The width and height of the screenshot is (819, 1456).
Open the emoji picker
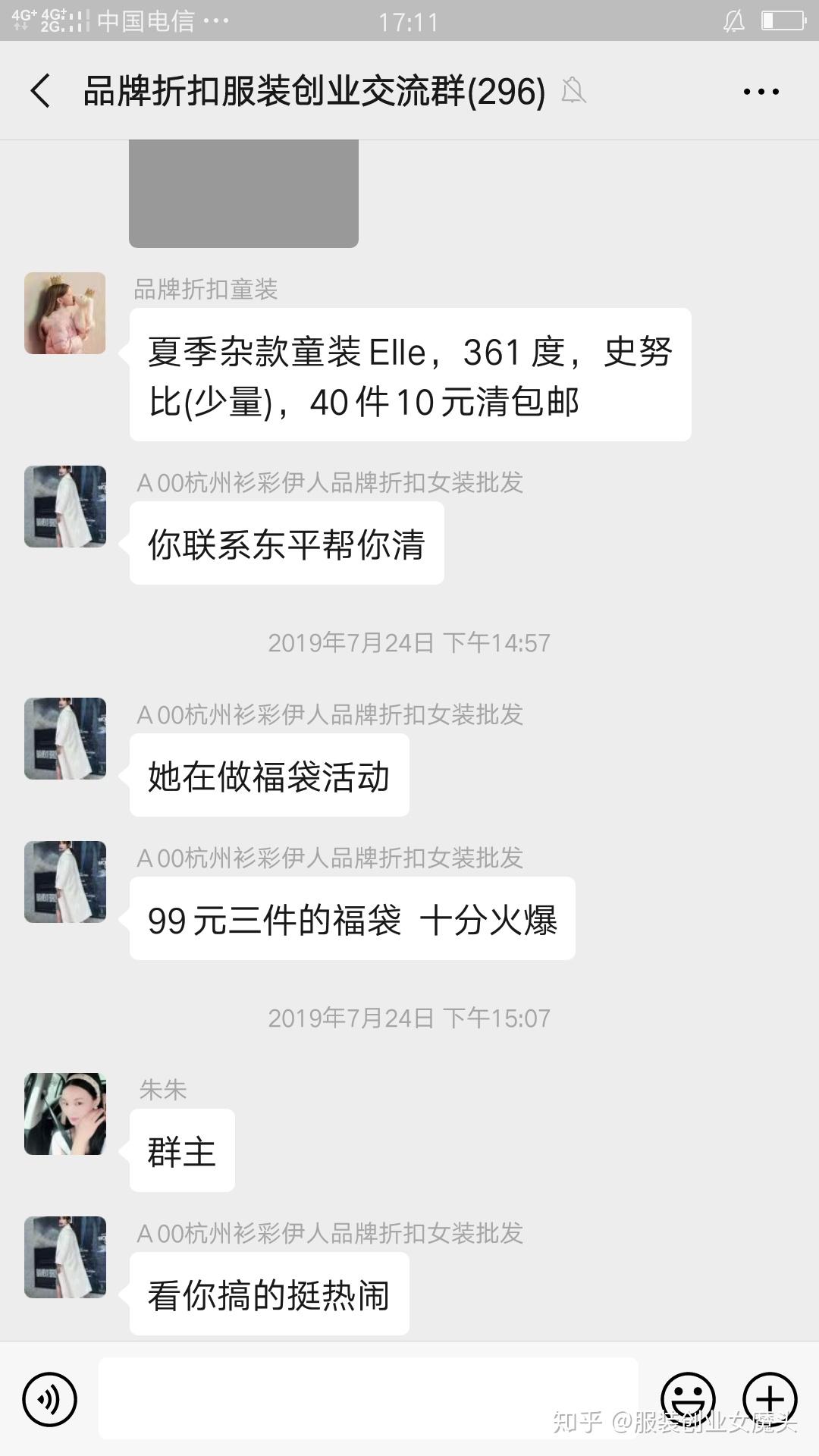tap(688, 1398)
